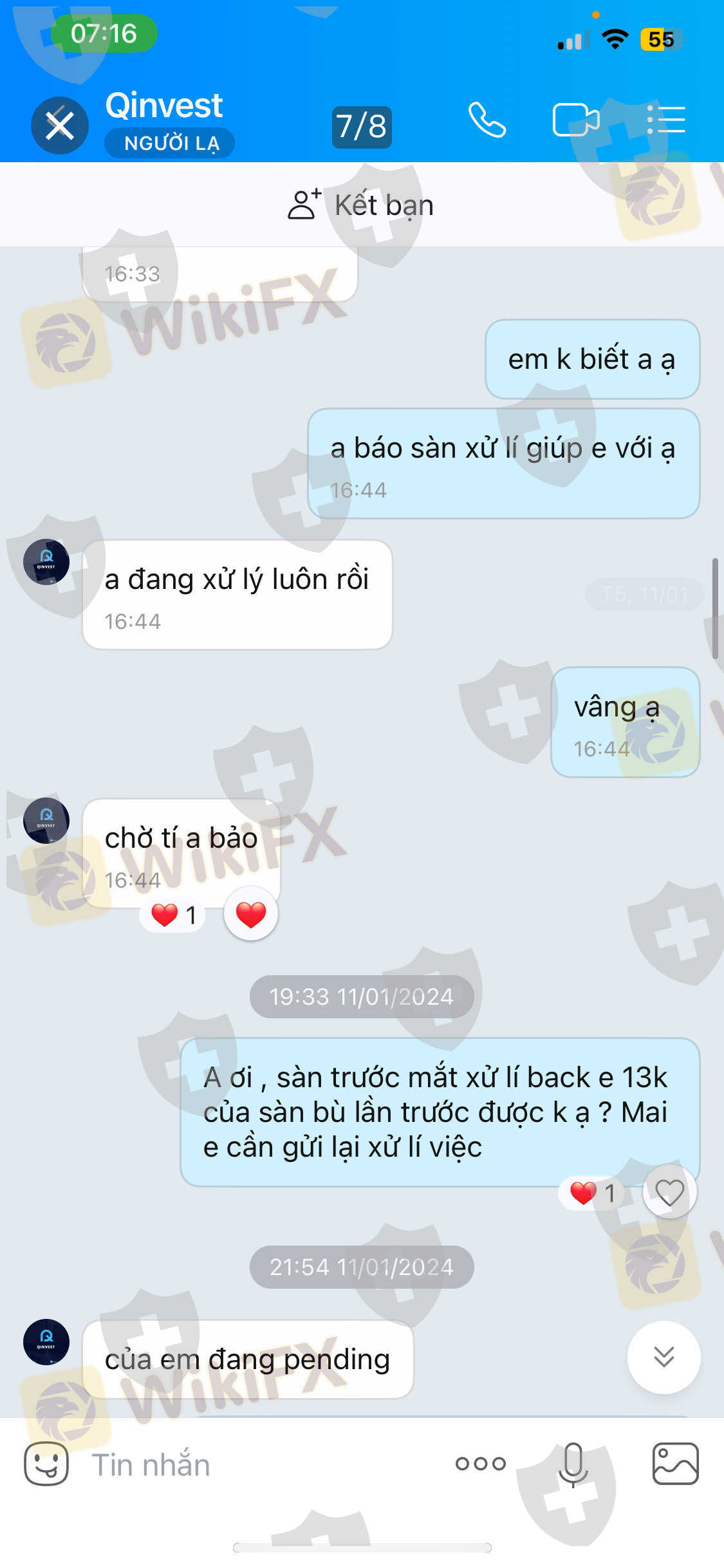Tap Kết bạn to add friend
724x1568 pixels.
pyautogui.click(x=361, y=205)
